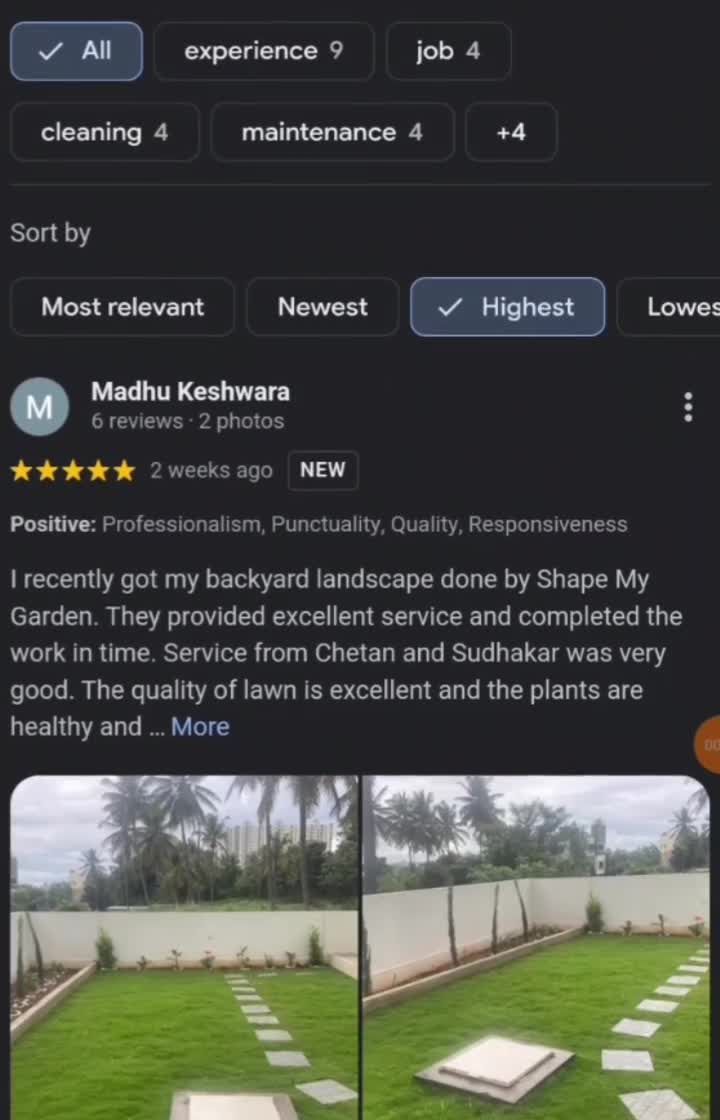The height and width of the screenshot is (1120, 720).
Task: Tap the Highest rating sort chip
Action: pyautogui.click(x=507, y=307)
